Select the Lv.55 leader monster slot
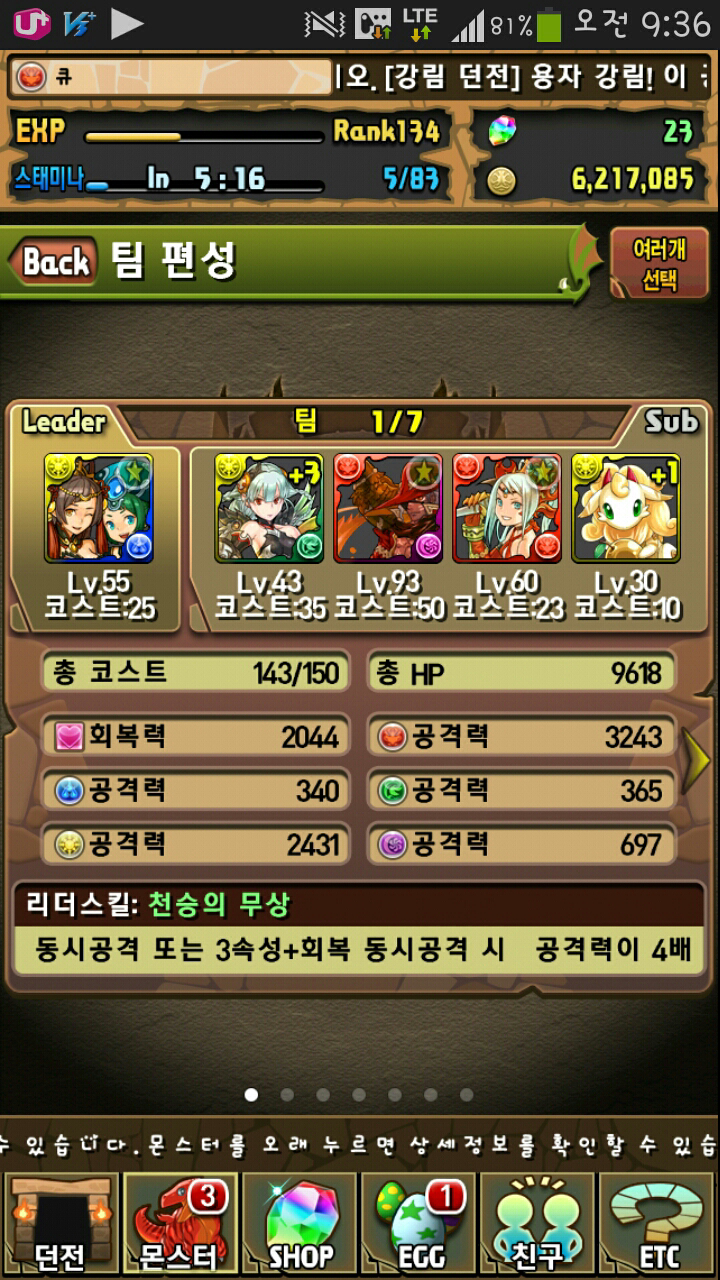Image resolution: width=720 pixels, height=1280 pixels. tap(98, 508)
